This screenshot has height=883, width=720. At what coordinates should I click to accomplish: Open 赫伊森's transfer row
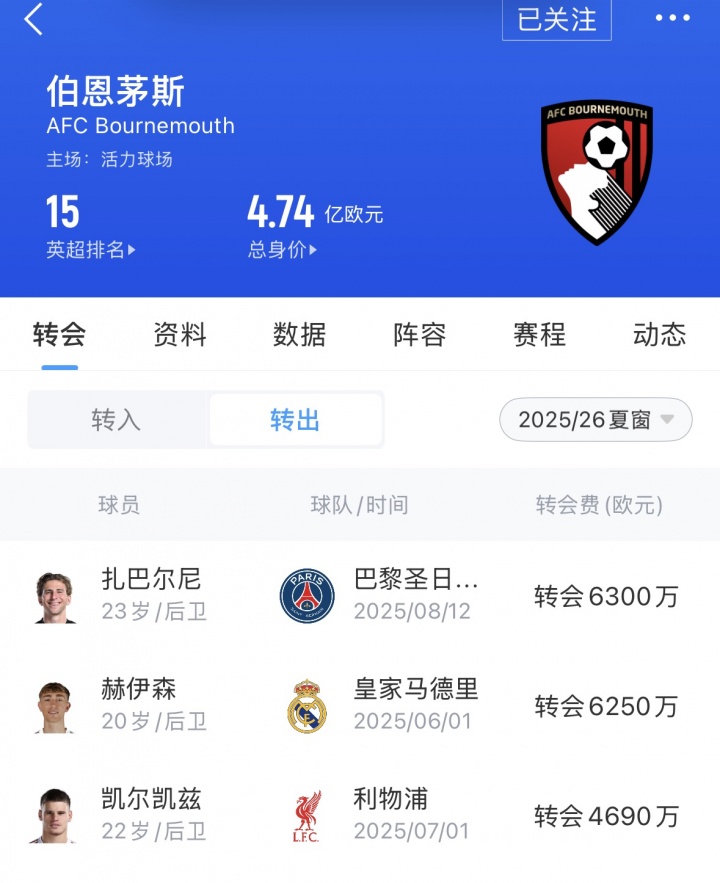[360, 706]
